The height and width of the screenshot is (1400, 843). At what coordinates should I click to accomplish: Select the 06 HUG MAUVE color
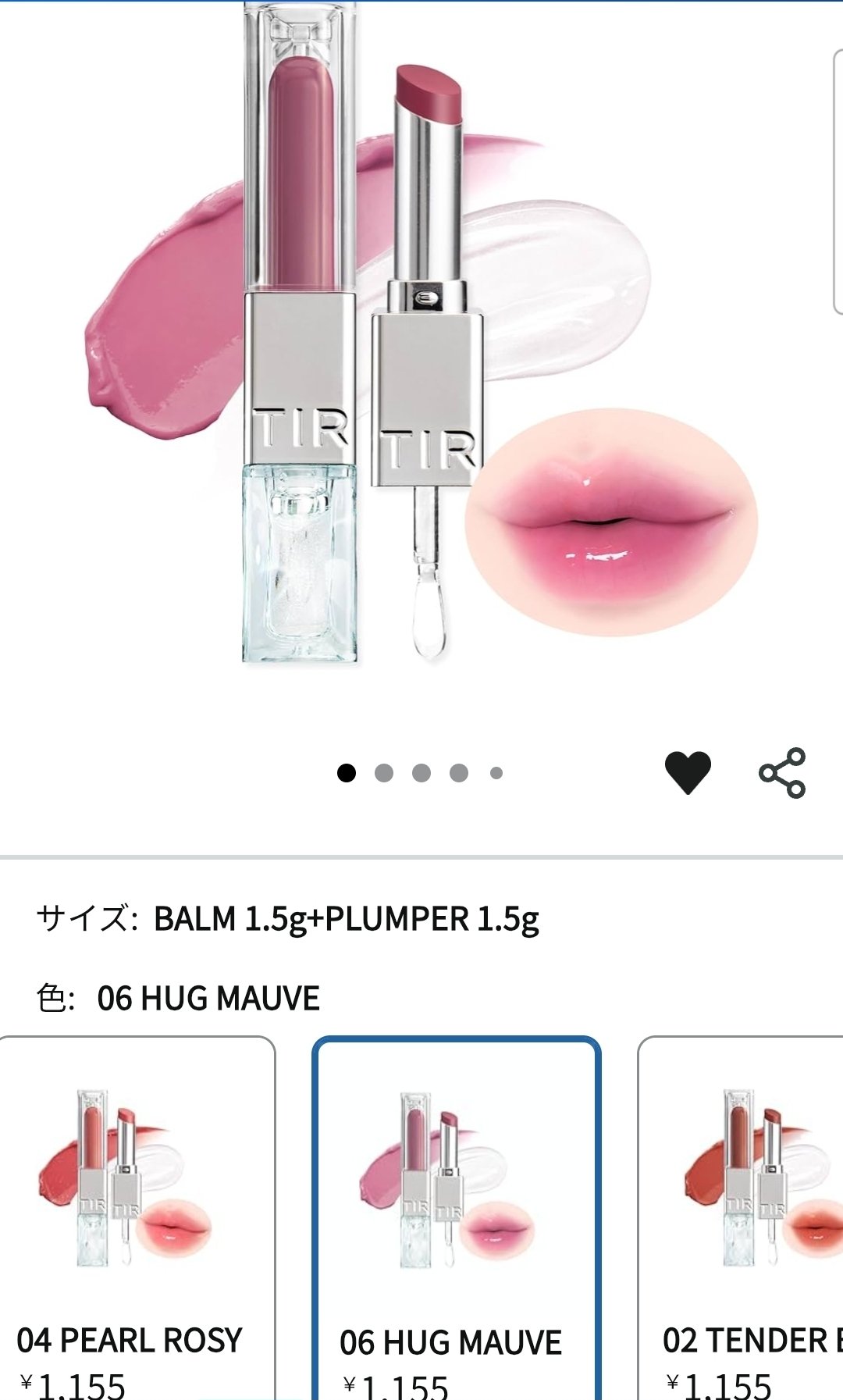tap(456, 1218)
